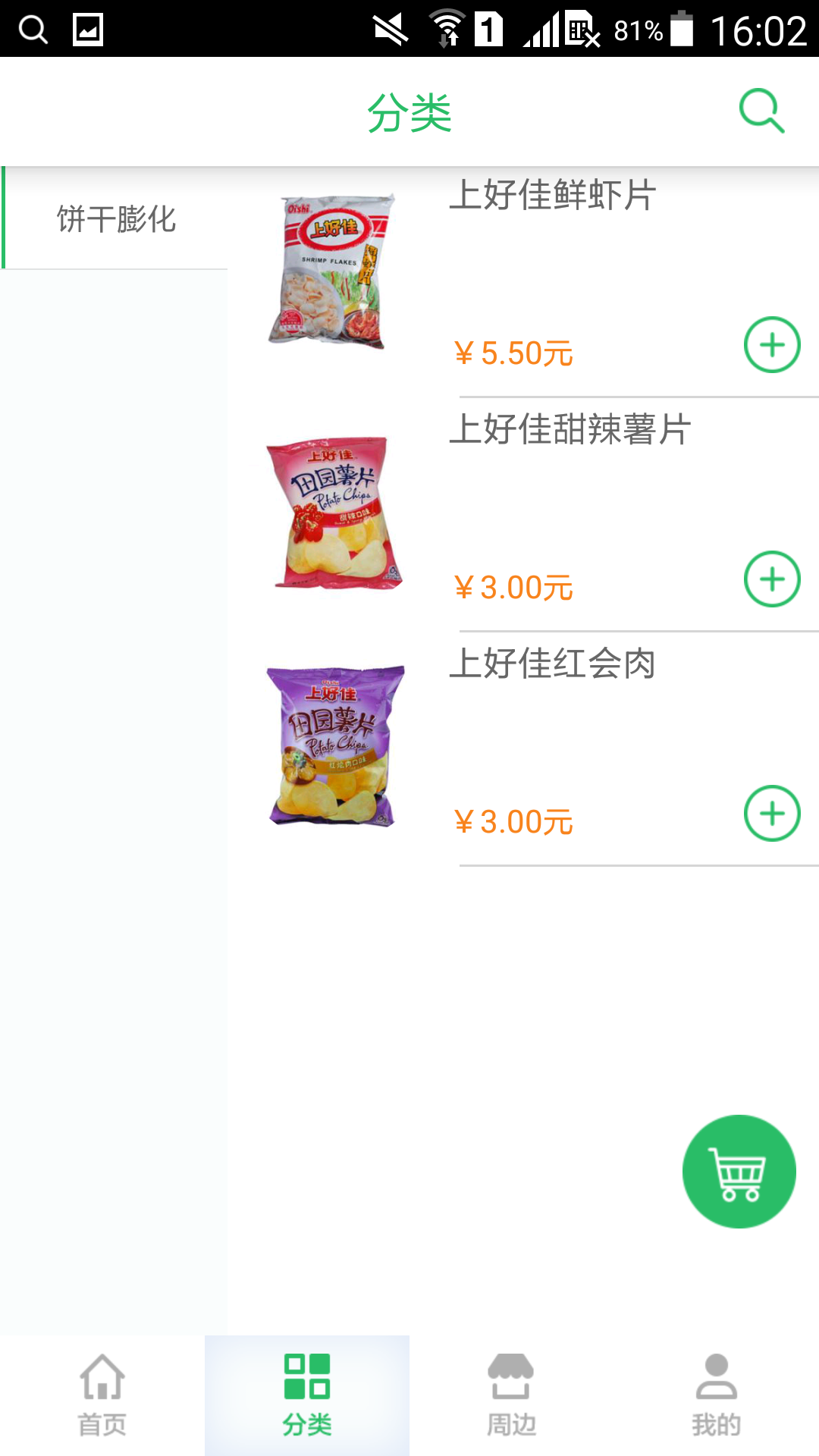Go to the 首页 tab
Image resolution: width=819 pixels, height=1456 pixels.
pyautogui.click(x=102, y=1395)
